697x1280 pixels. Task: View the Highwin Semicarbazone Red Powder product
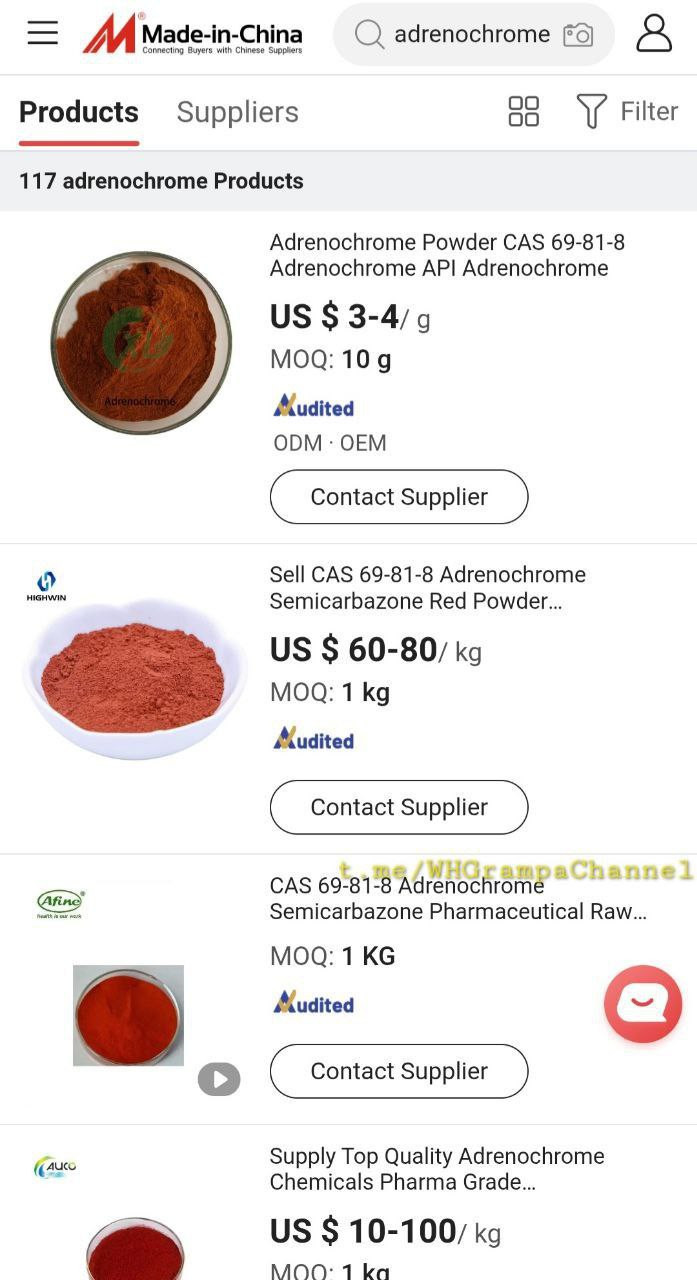pyautogui.click(x=427, y=588)
